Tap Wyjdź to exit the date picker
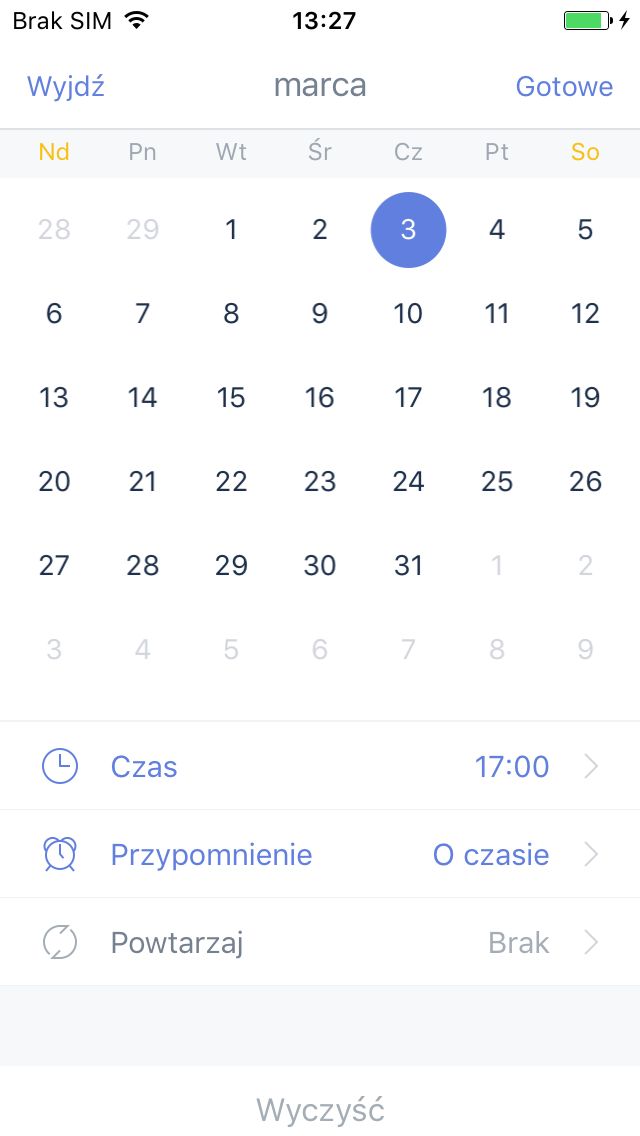 point(66,87)
